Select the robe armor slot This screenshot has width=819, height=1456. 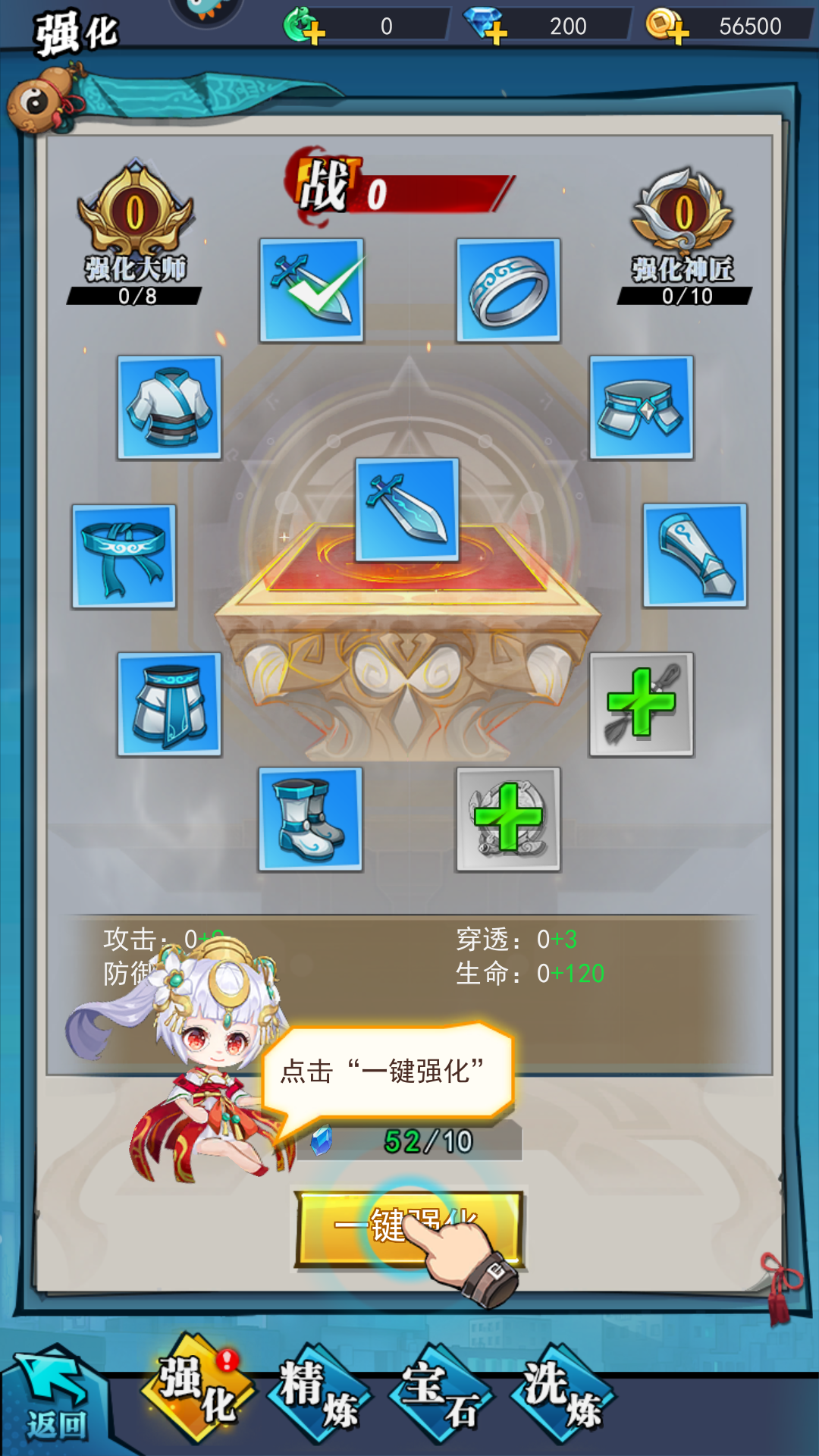tap(169, 408)
